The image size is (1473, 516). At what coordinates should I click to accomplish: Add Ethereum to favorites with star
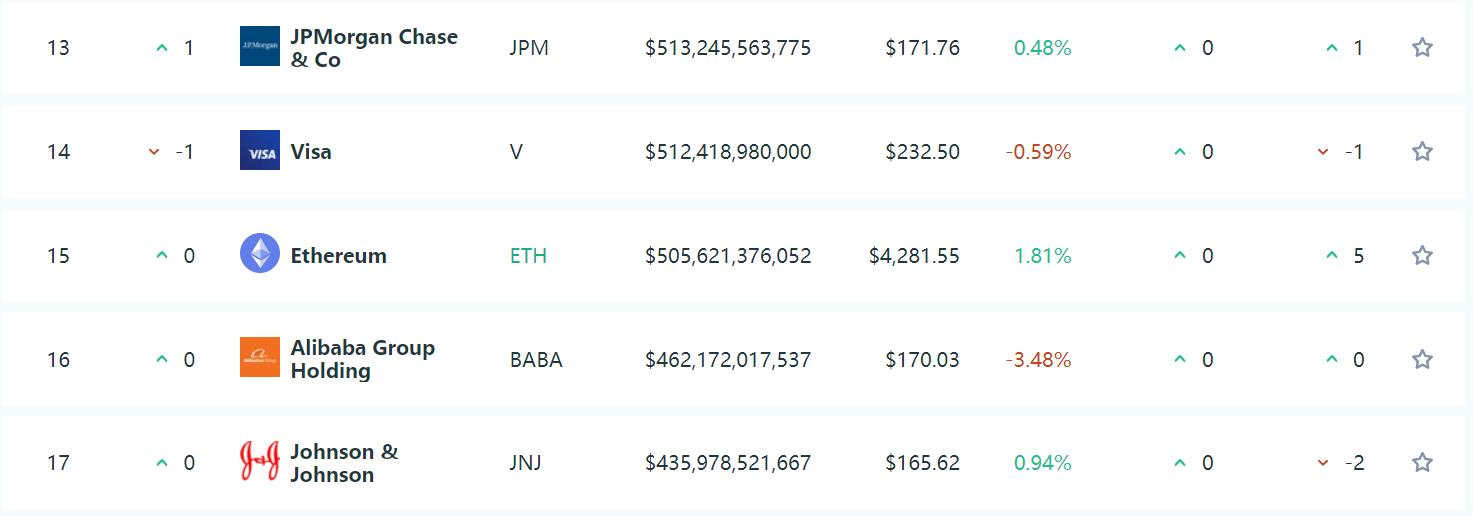click(1422, 255)
